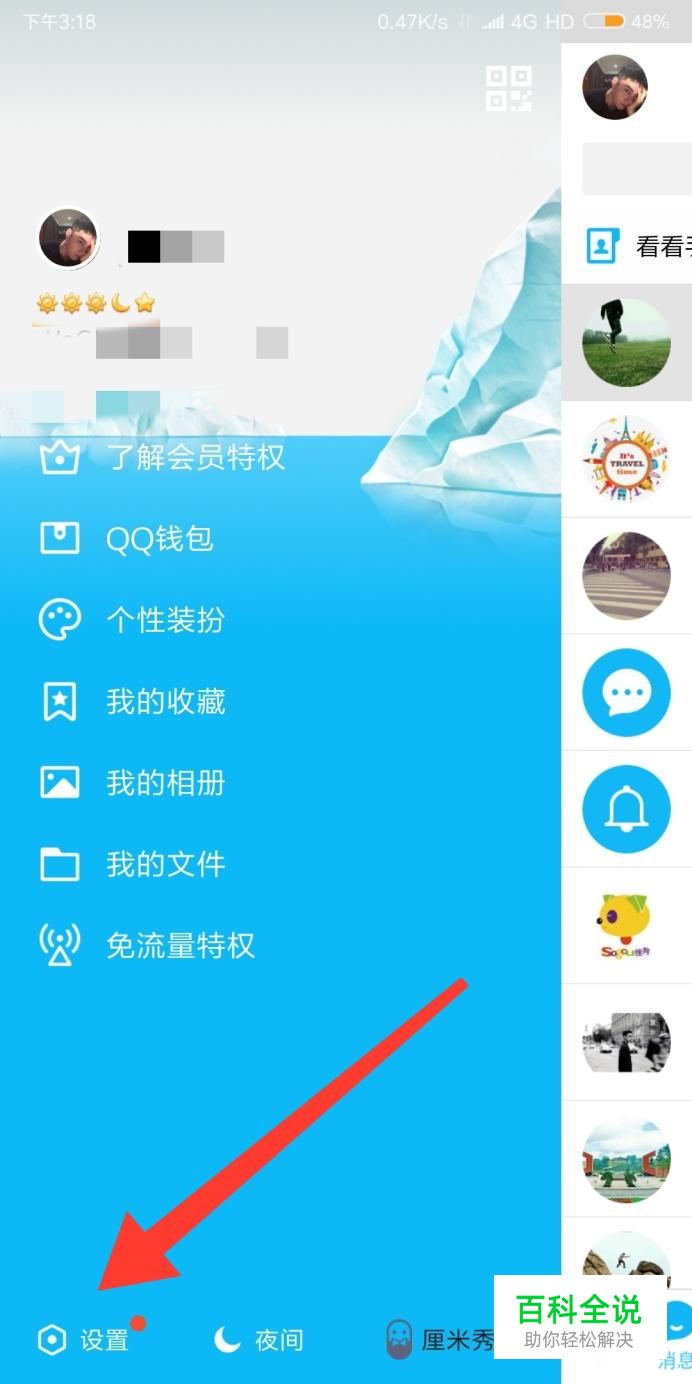
Task: Open 个性装扮
Action: pyautogui.click(x=132, y=620)
